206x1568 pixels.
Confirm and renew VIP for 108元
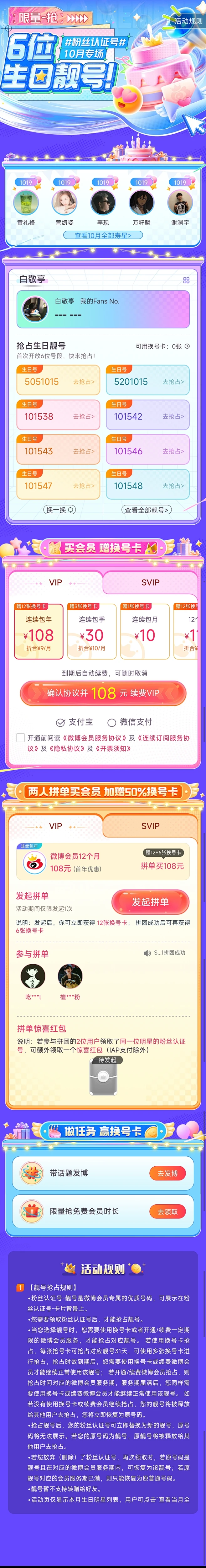[x=103, y=693]
